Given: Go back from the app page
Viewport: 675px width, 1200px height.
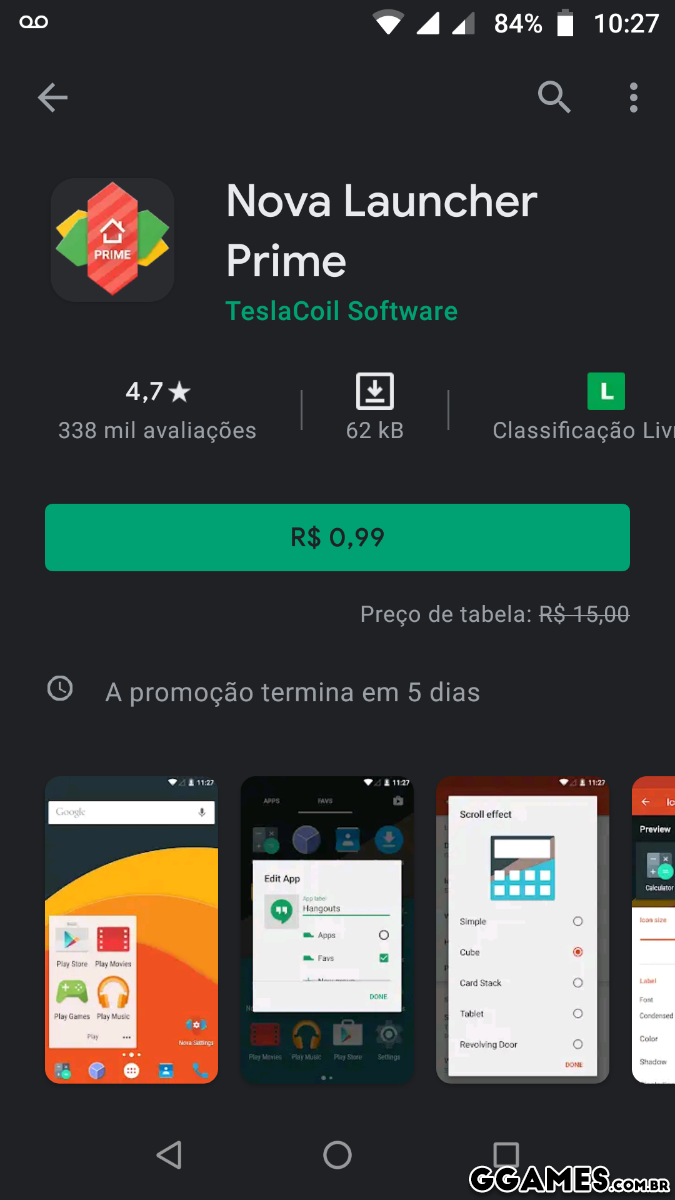Looking at the screenshot, I should click(52, 97).
